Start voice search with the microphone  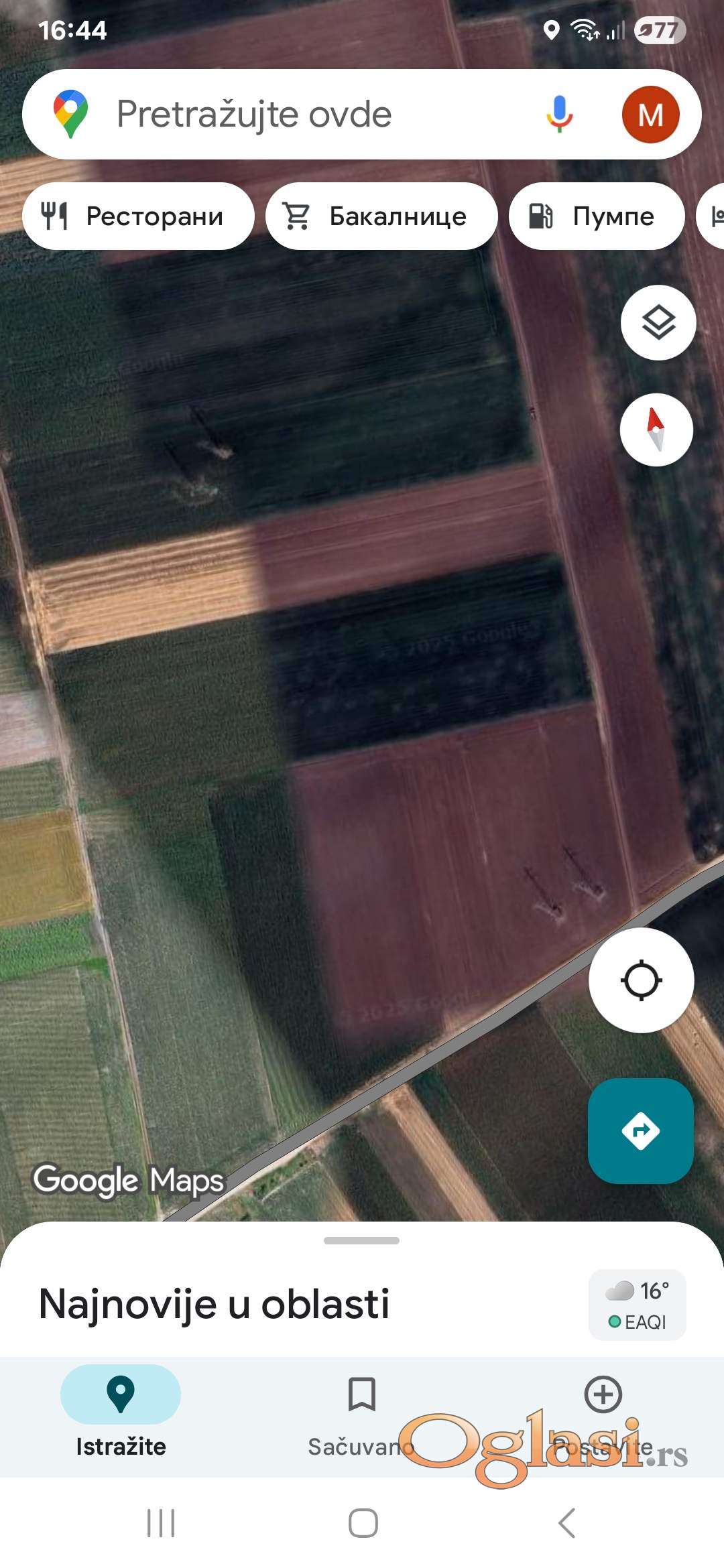[x=559, y=115]
